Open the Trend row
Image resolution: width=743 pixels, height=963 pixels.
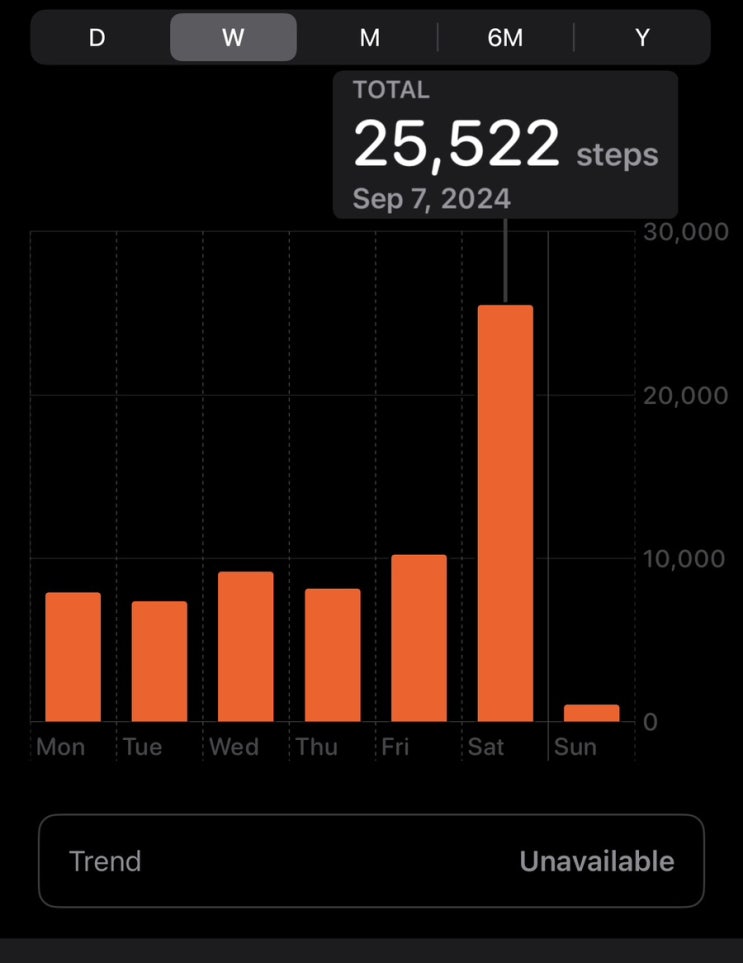pos(371,861)
